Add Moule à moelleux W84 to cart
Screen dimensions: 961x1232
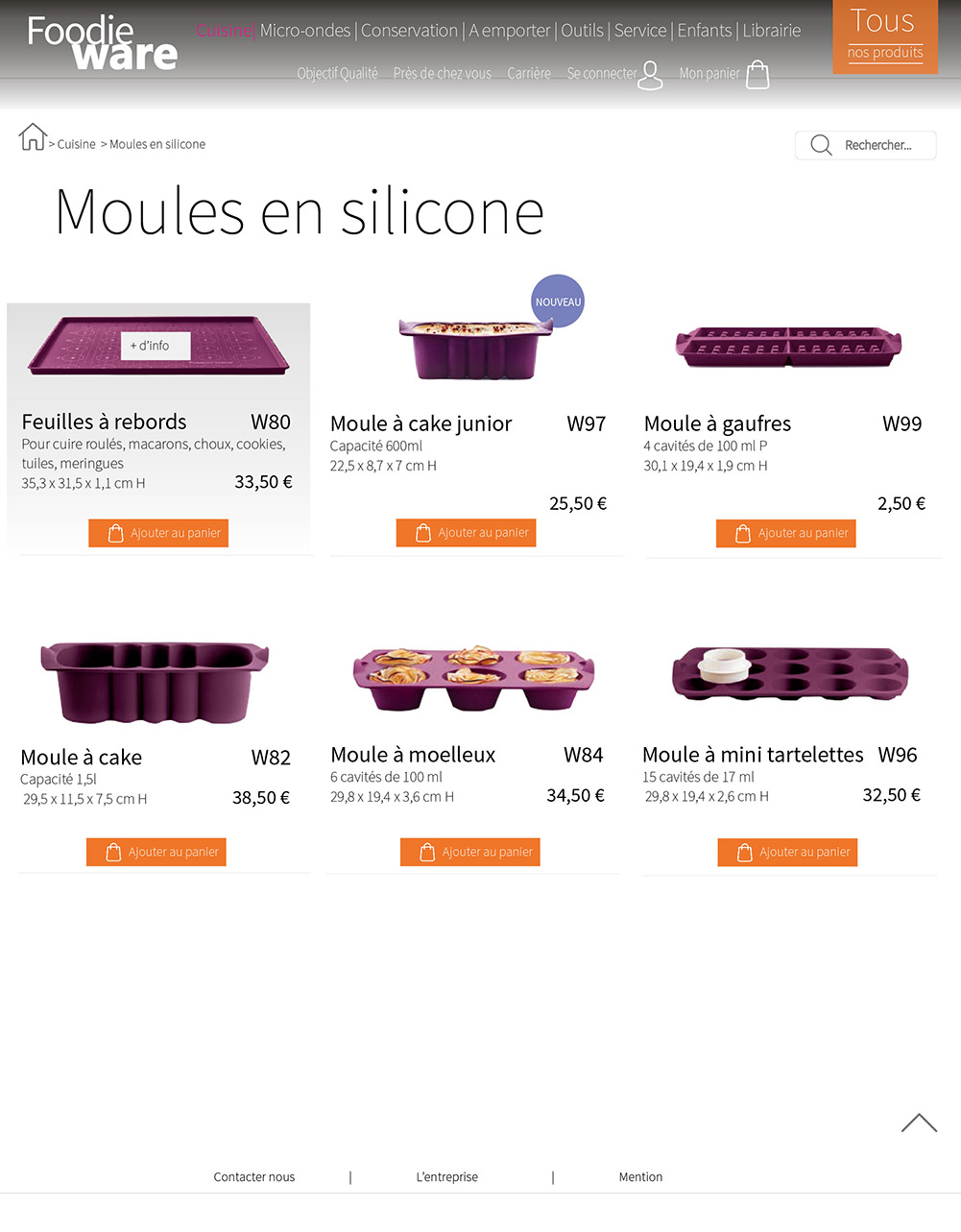point(469,851)
